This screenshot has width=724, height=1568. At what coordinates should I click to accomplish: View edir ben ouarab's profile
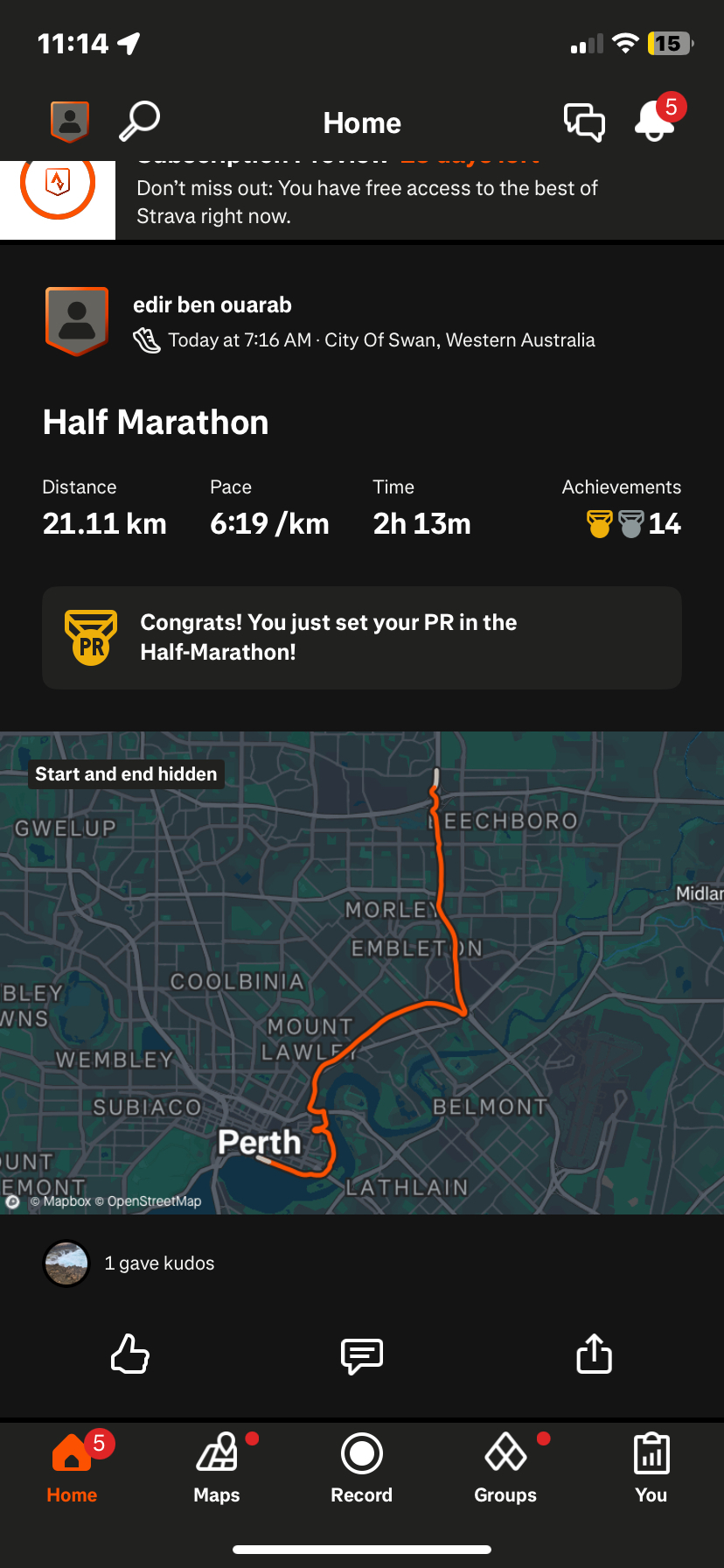pos(212,304)
